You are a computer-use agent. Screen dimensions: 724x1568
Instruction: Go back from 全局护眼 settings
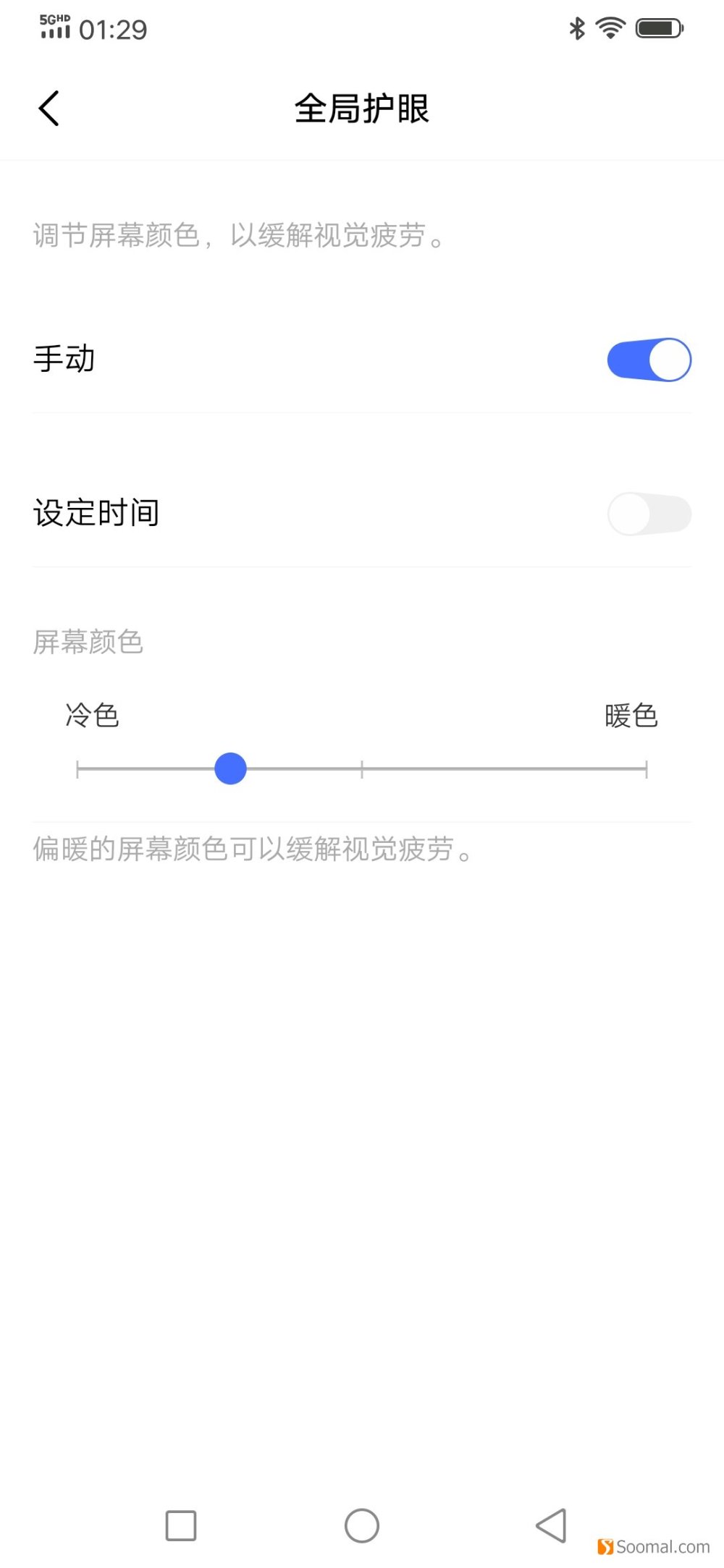[49, 109]
